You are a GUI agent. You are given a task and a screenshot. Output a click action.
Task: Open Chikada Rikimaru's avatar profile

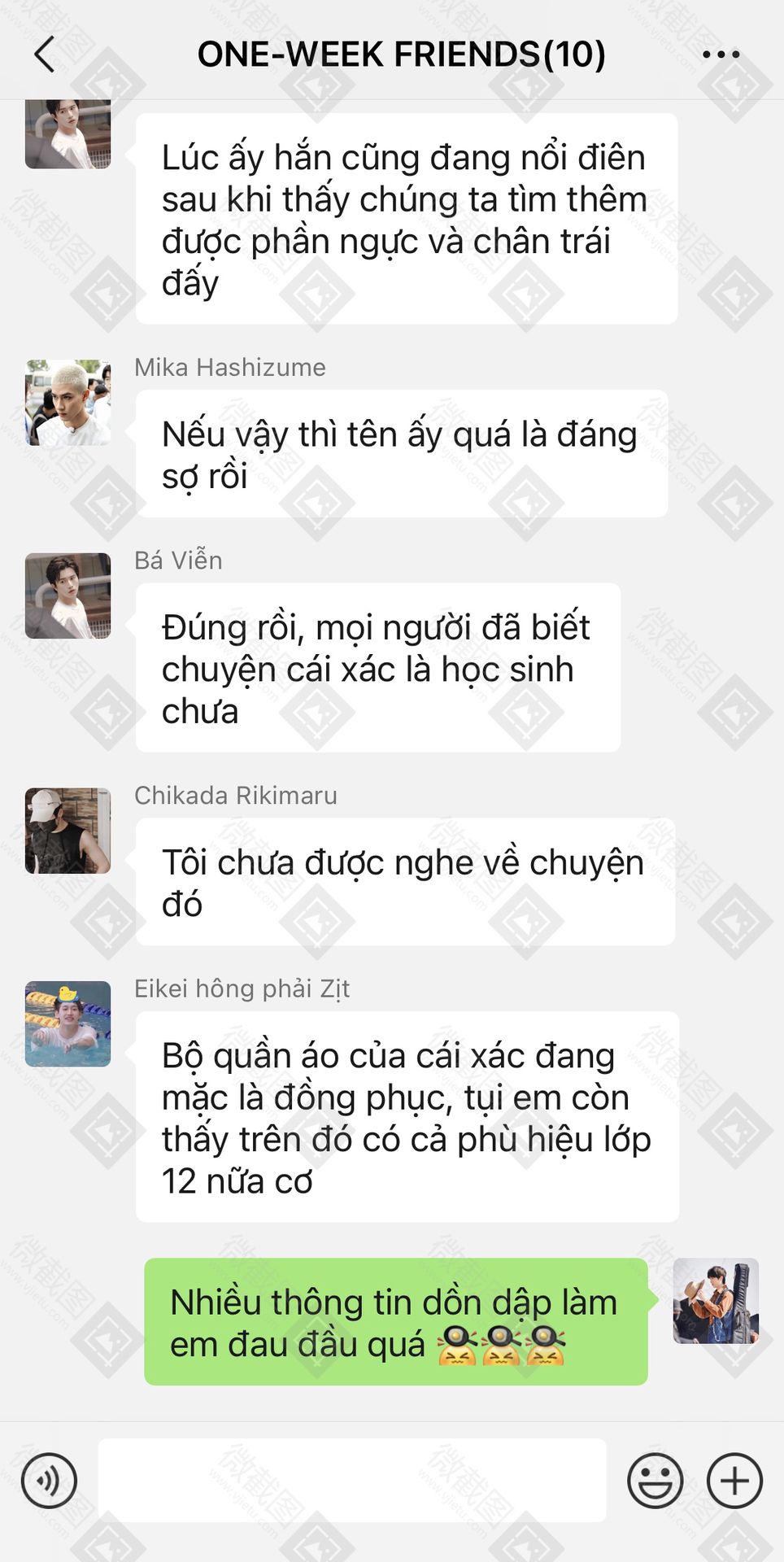pos(68,831)
